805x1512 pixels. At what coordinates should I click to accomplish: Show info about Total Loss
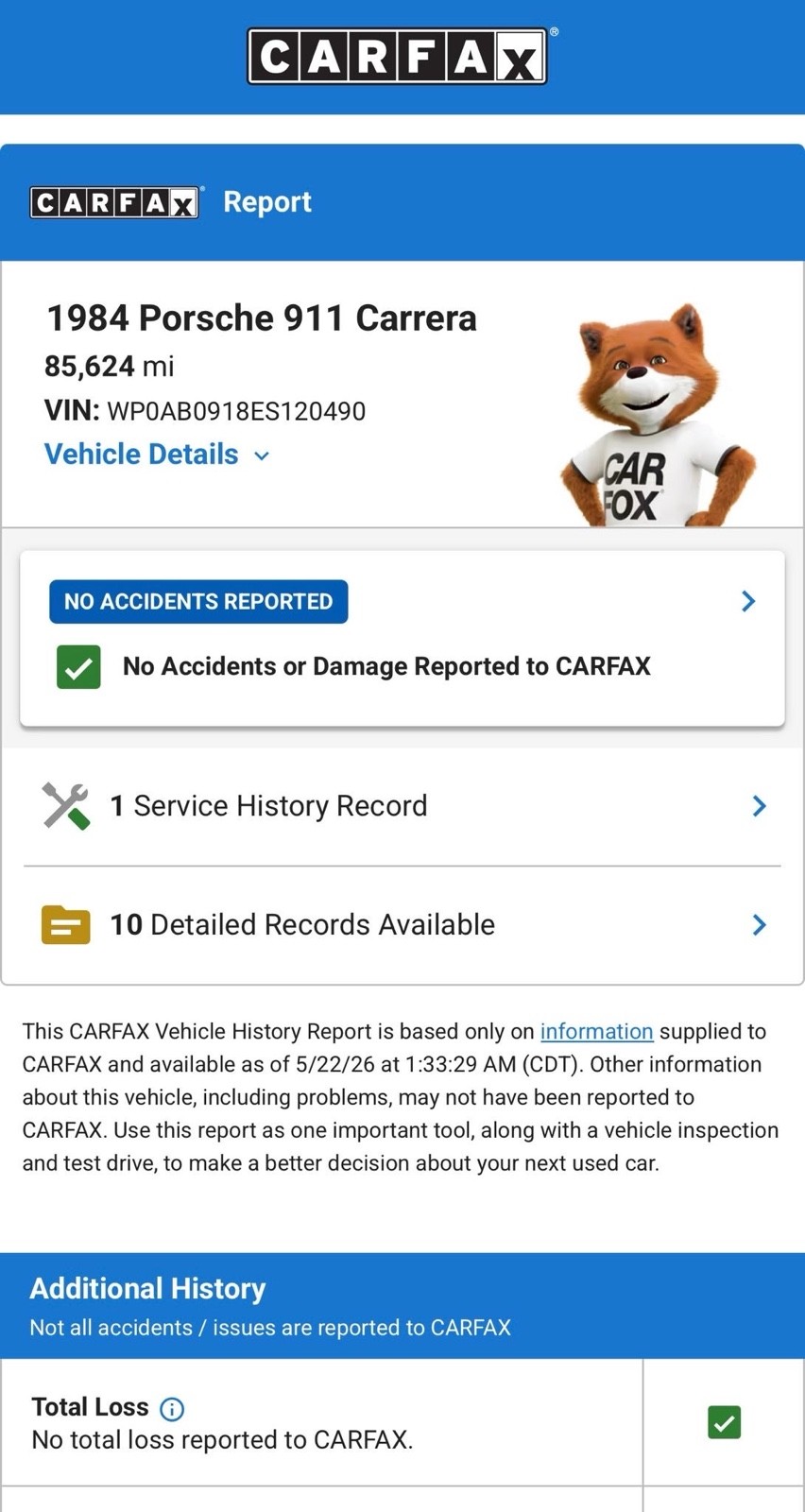pos(172,1409)
